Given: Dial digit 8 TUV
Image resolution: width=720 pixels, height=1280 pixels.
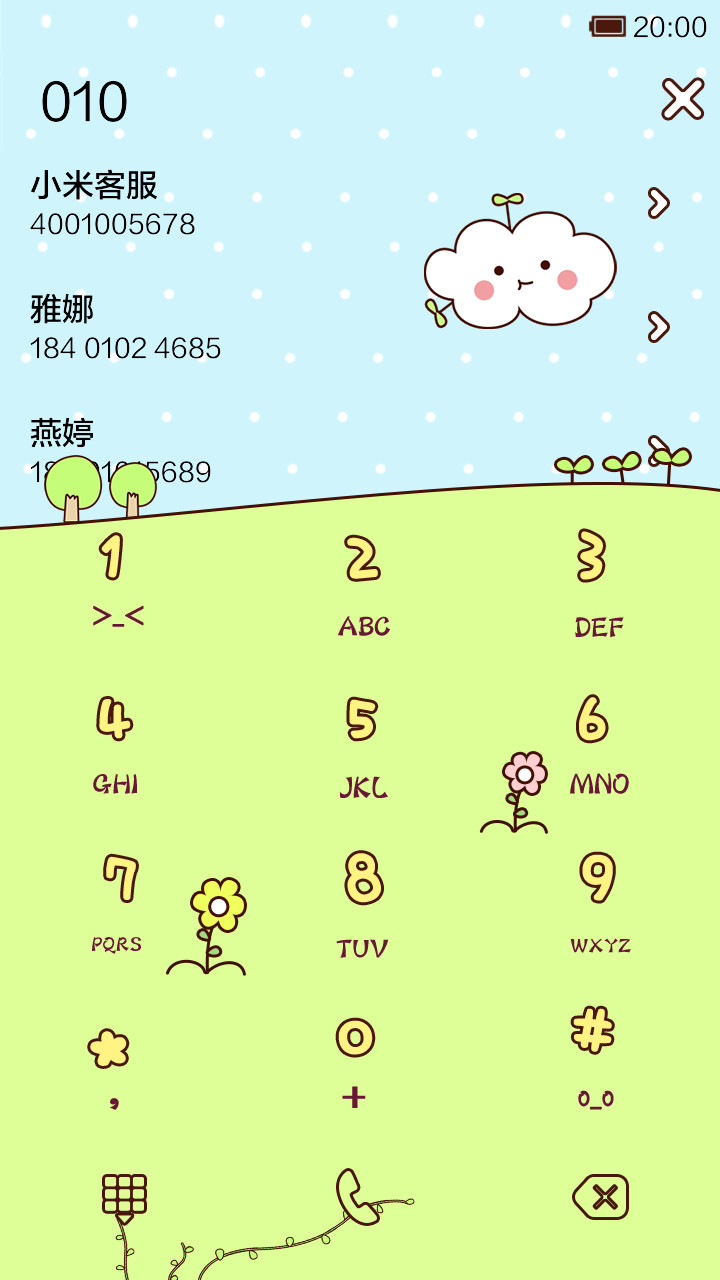Looking at the screenshot, I should [x=362, y=906].
